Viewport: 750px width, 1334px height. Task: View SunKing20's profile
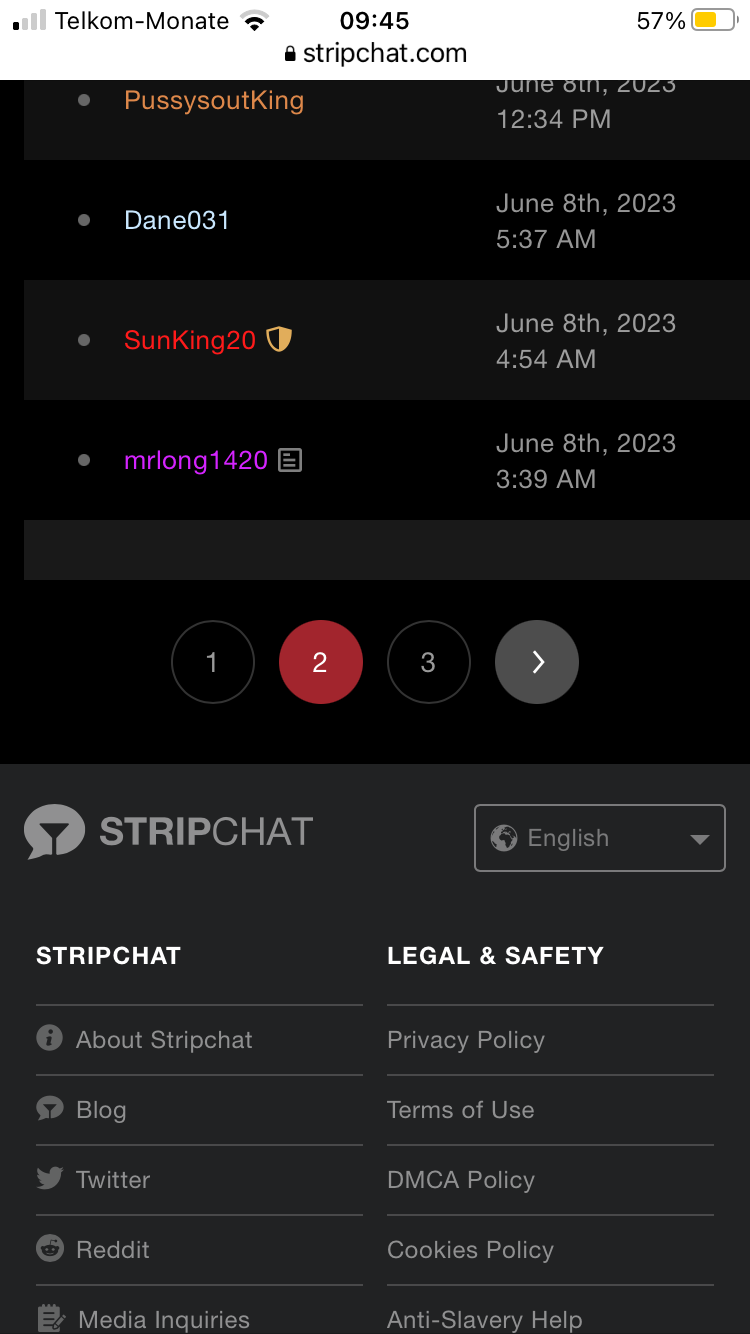tap(190, 340)
